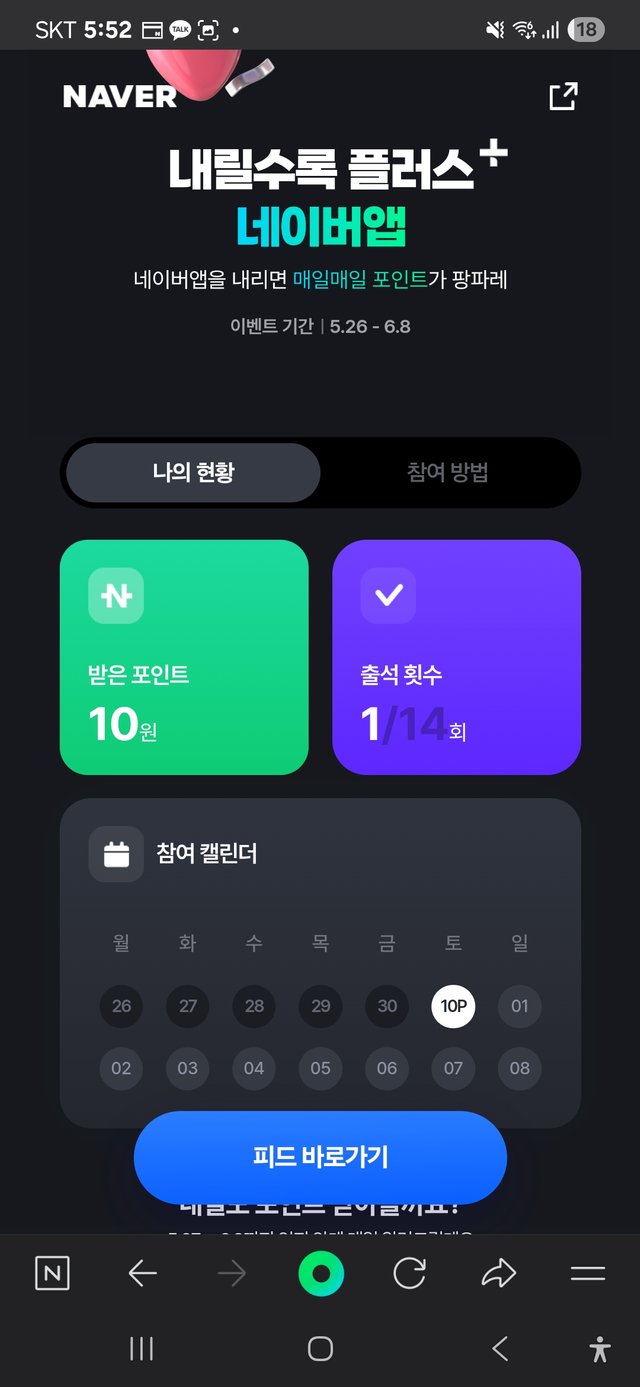Open the browser hamburger menu
640x1387 pixels.
pyautogui.click(x=587, y=1273)
